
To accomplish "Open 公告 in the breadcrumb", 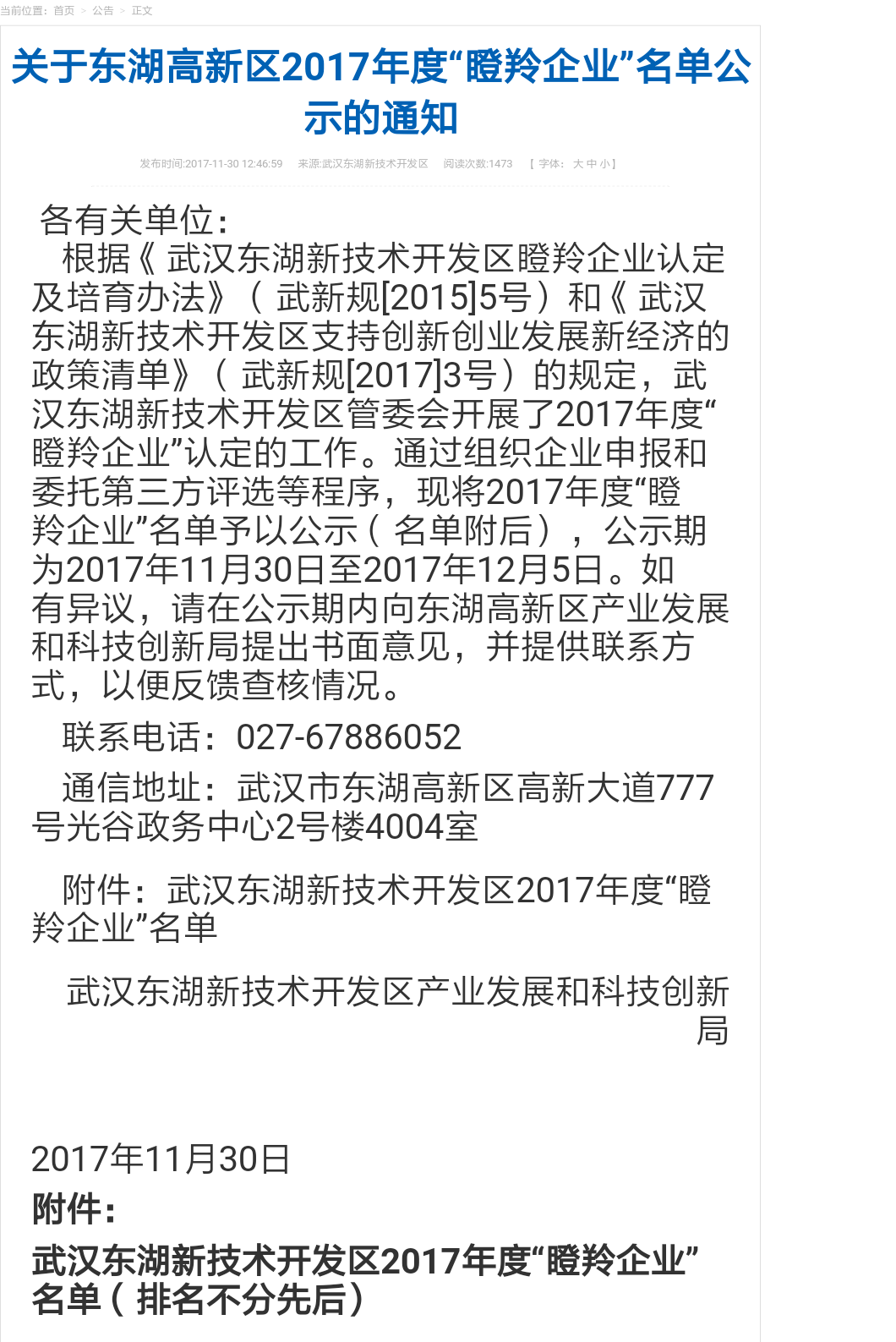I will tap(102, 11).
